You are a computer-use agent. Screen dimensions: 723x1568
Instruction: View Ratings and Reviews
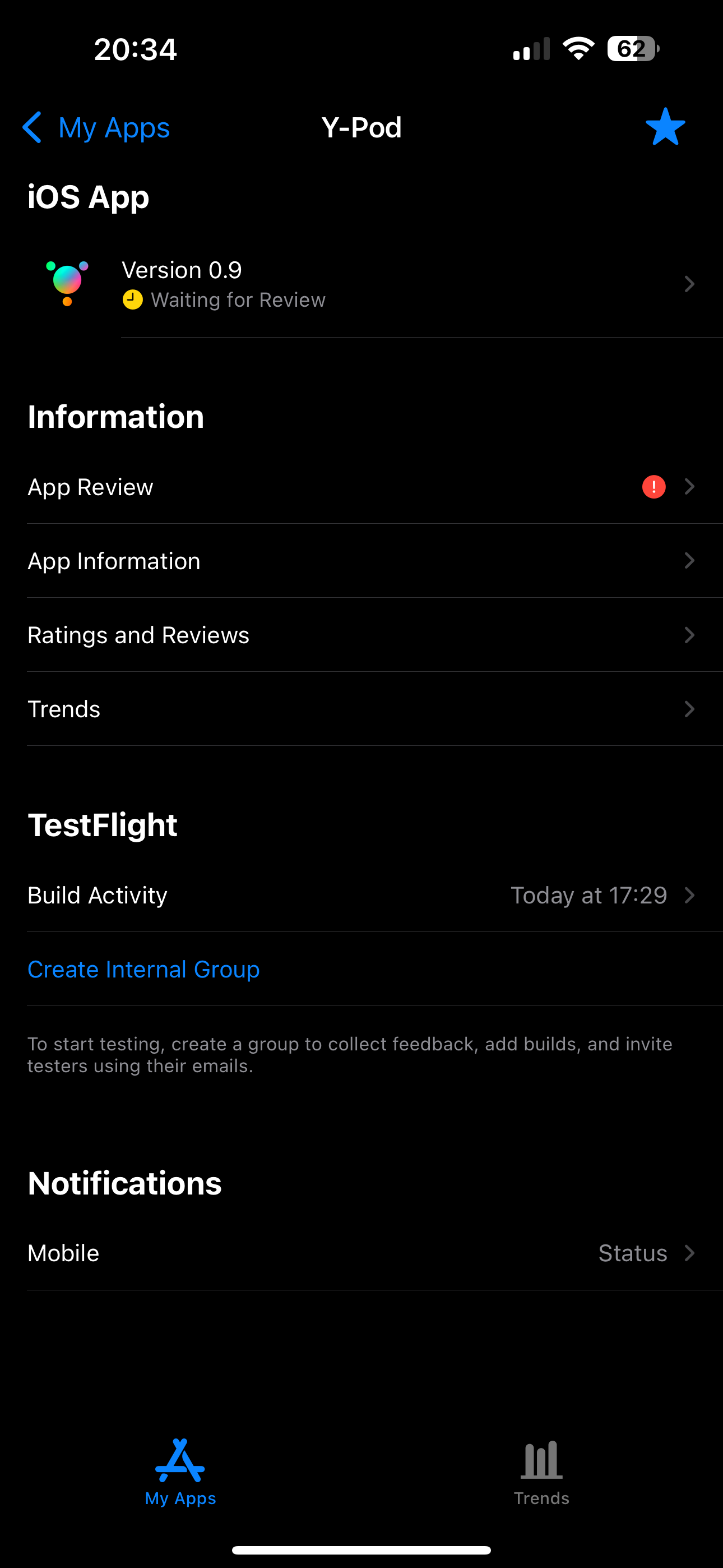(x=361, y=635)
